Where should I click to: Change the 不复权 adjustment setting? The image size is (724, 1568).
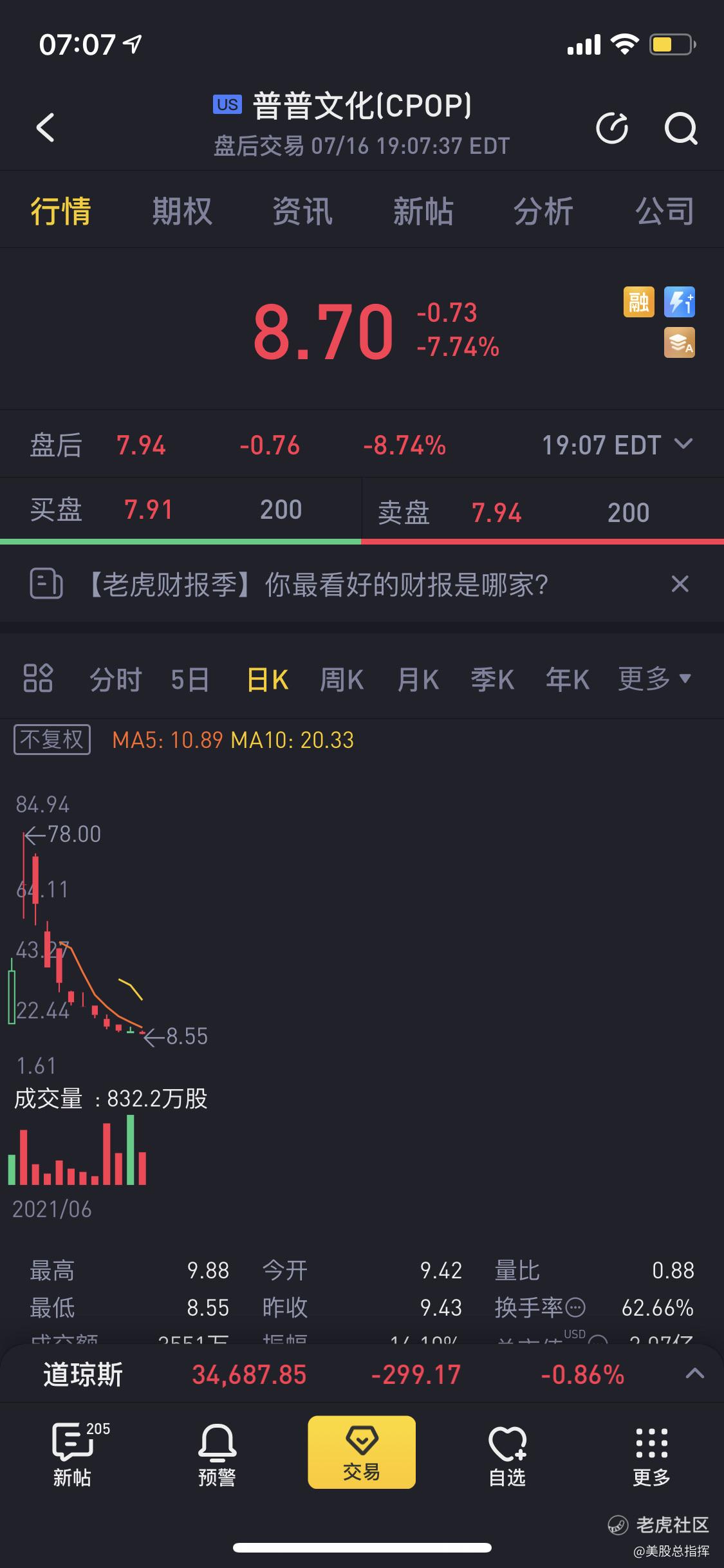click(x=52, y=740)
